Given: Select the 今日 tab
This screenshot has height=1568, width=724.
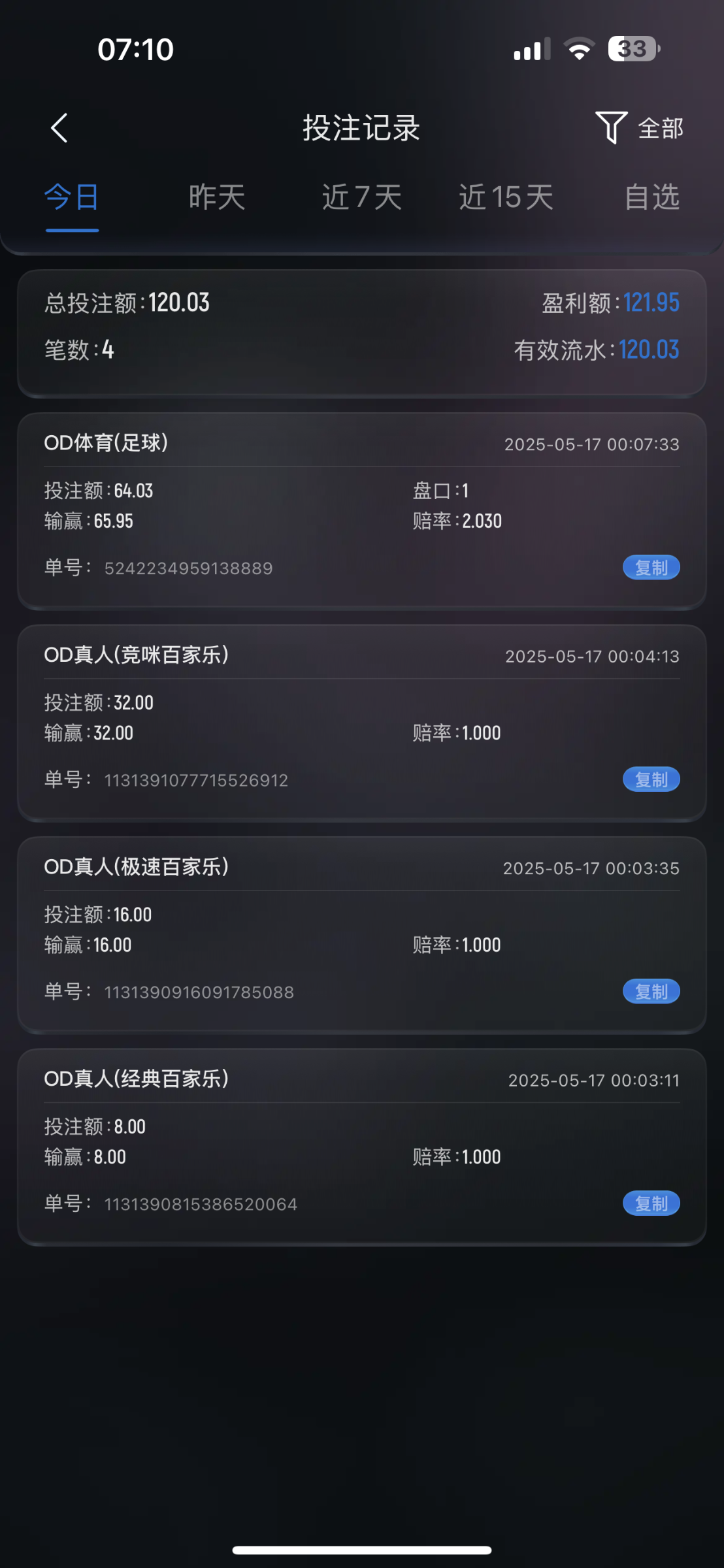Looking at the screenshot, I should pos(72,197).
